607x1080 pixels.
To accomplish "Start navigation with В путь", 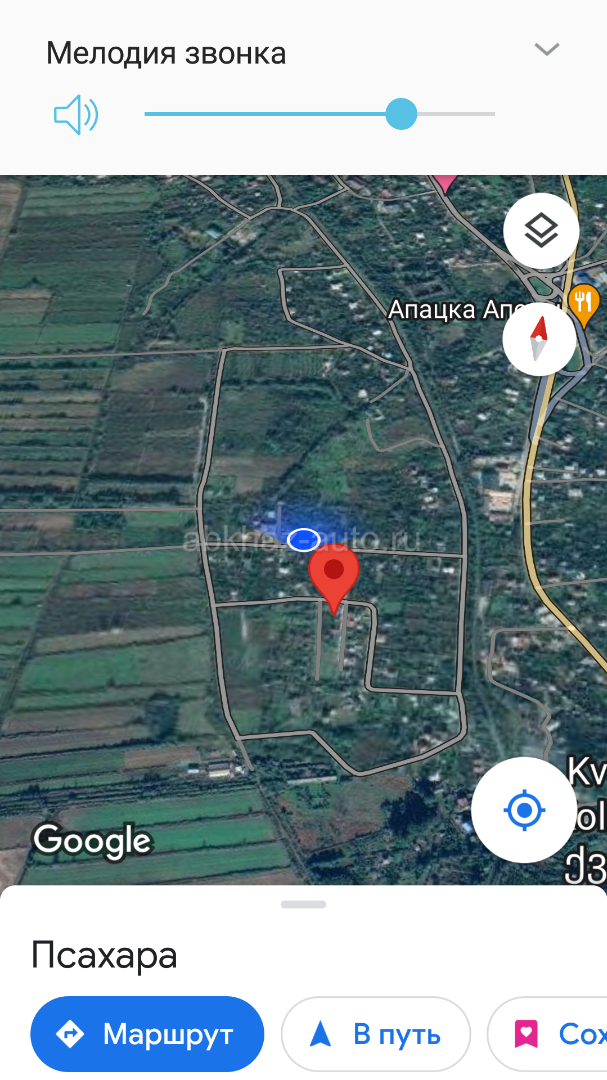I will [x=375, y=1033].
